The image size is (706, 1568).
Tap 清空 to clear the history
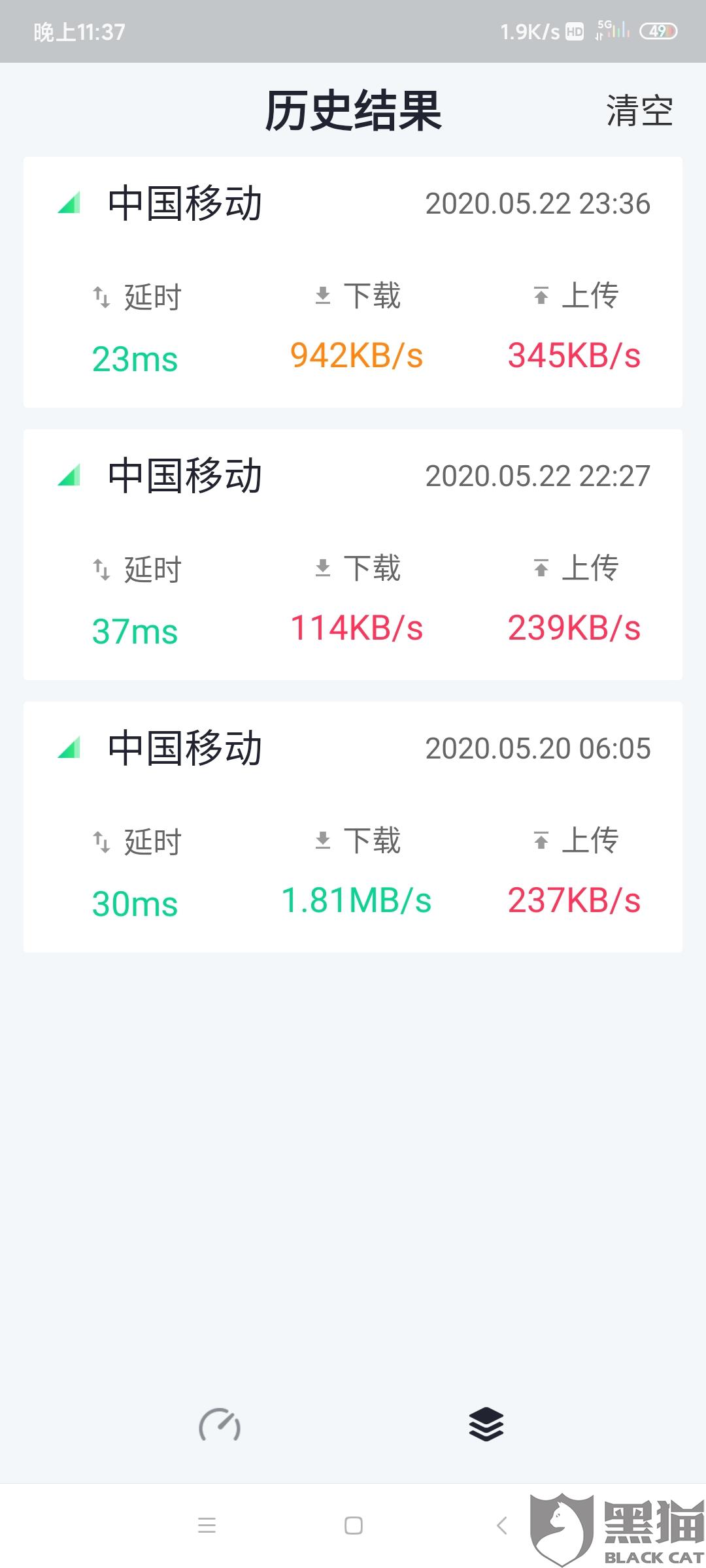639,110
